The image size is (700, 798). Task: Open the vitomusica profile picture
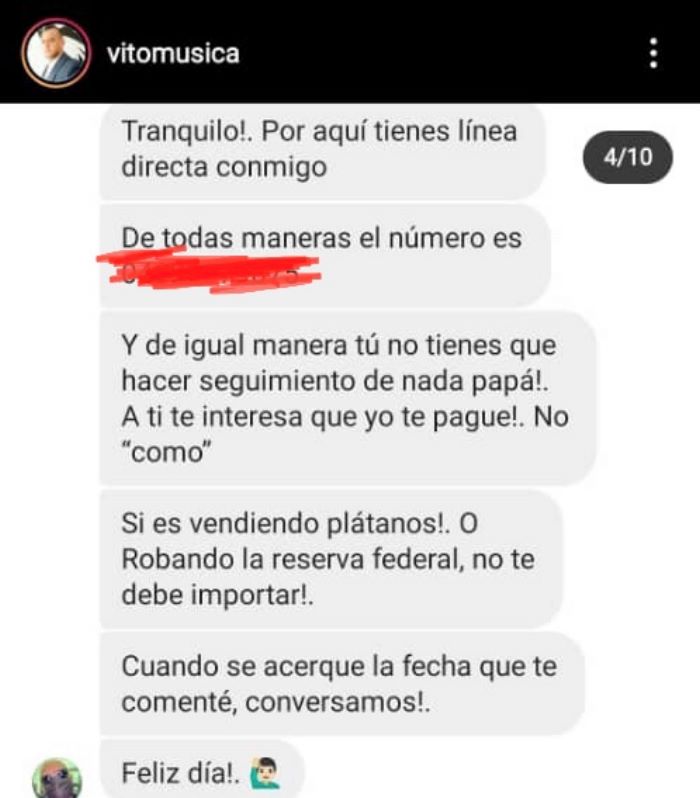[56, 53]
